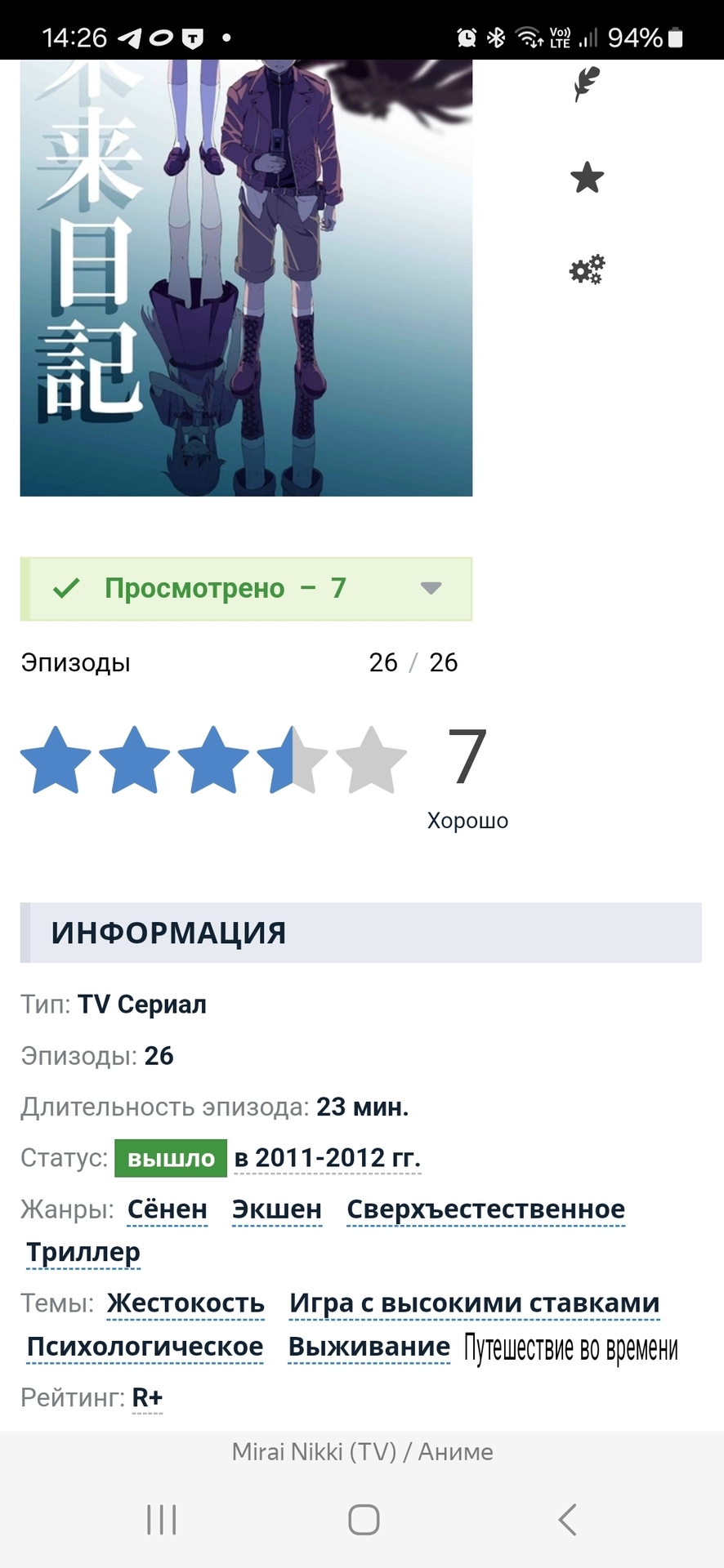This screenshot has height=1568, width=724.
Task: Open Игра с высокими ставками theme
Action: pos(474,1303)
